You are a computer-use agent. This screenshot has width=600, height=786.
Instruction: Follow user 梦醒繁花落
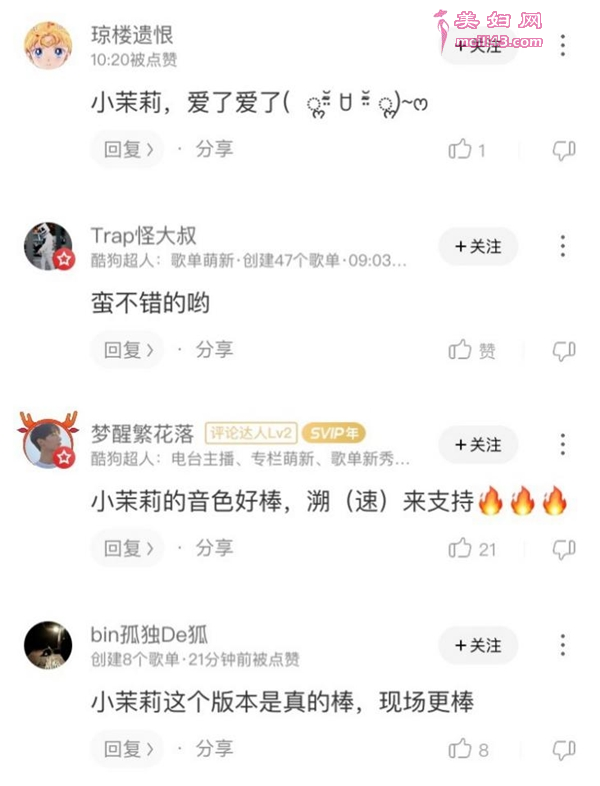tap(478, 444)
